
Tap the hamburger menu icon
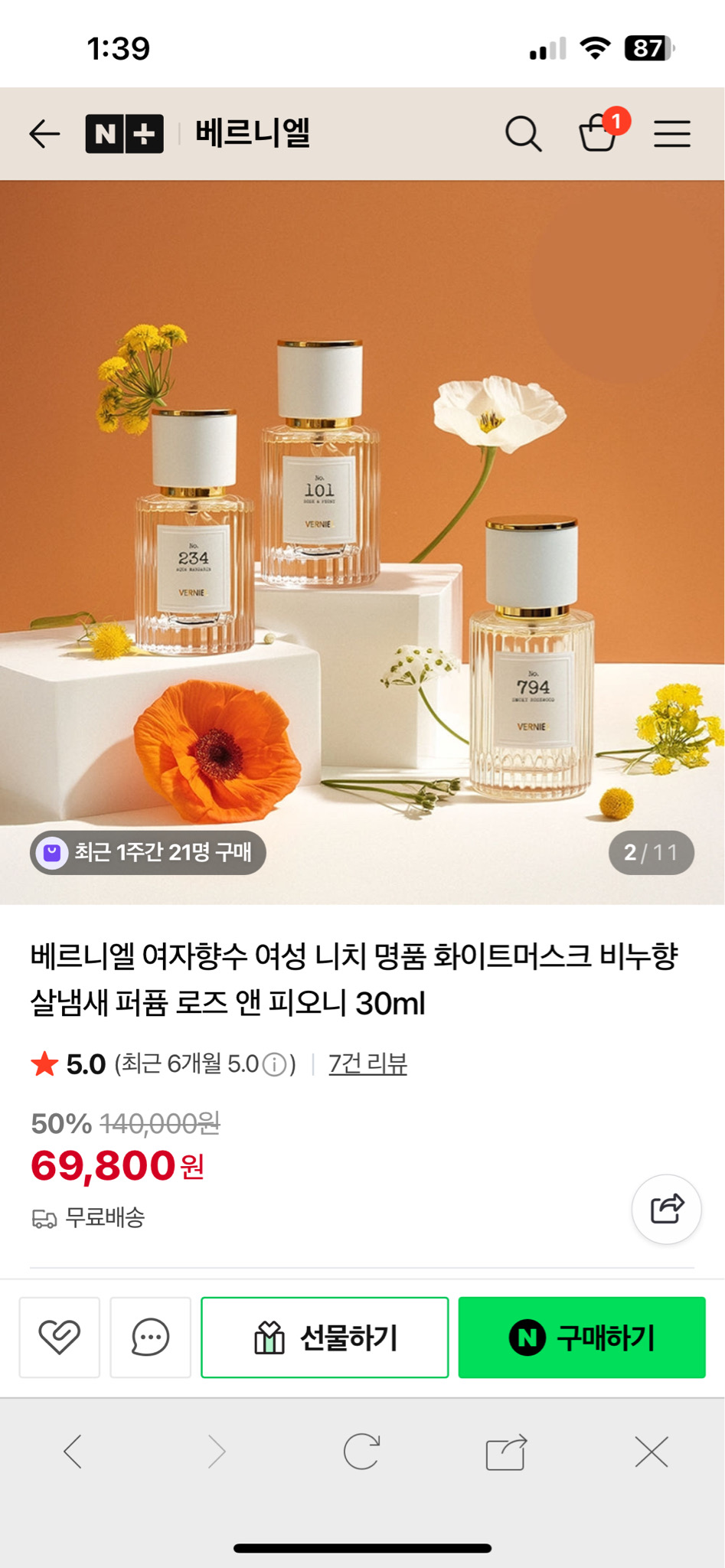point(671,133)
